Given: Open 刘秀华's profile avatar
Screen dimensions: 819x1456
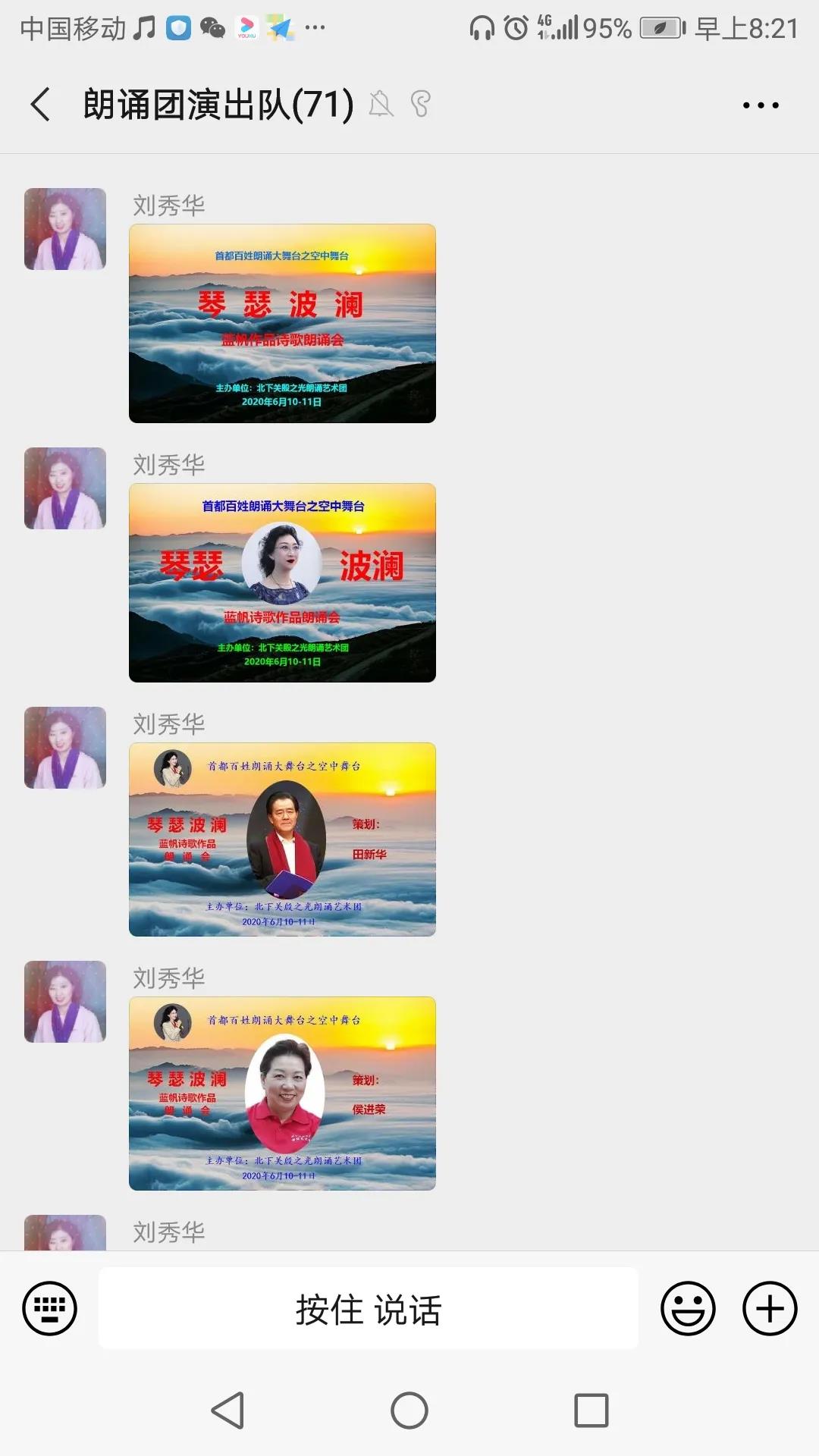Looking at the screenshot, I should coord(64,227).
